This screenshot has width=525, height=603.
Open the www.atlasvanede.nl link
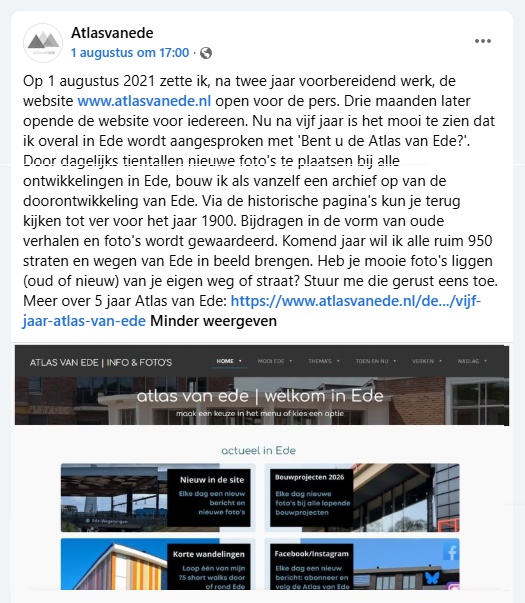[x=144, y=101]
